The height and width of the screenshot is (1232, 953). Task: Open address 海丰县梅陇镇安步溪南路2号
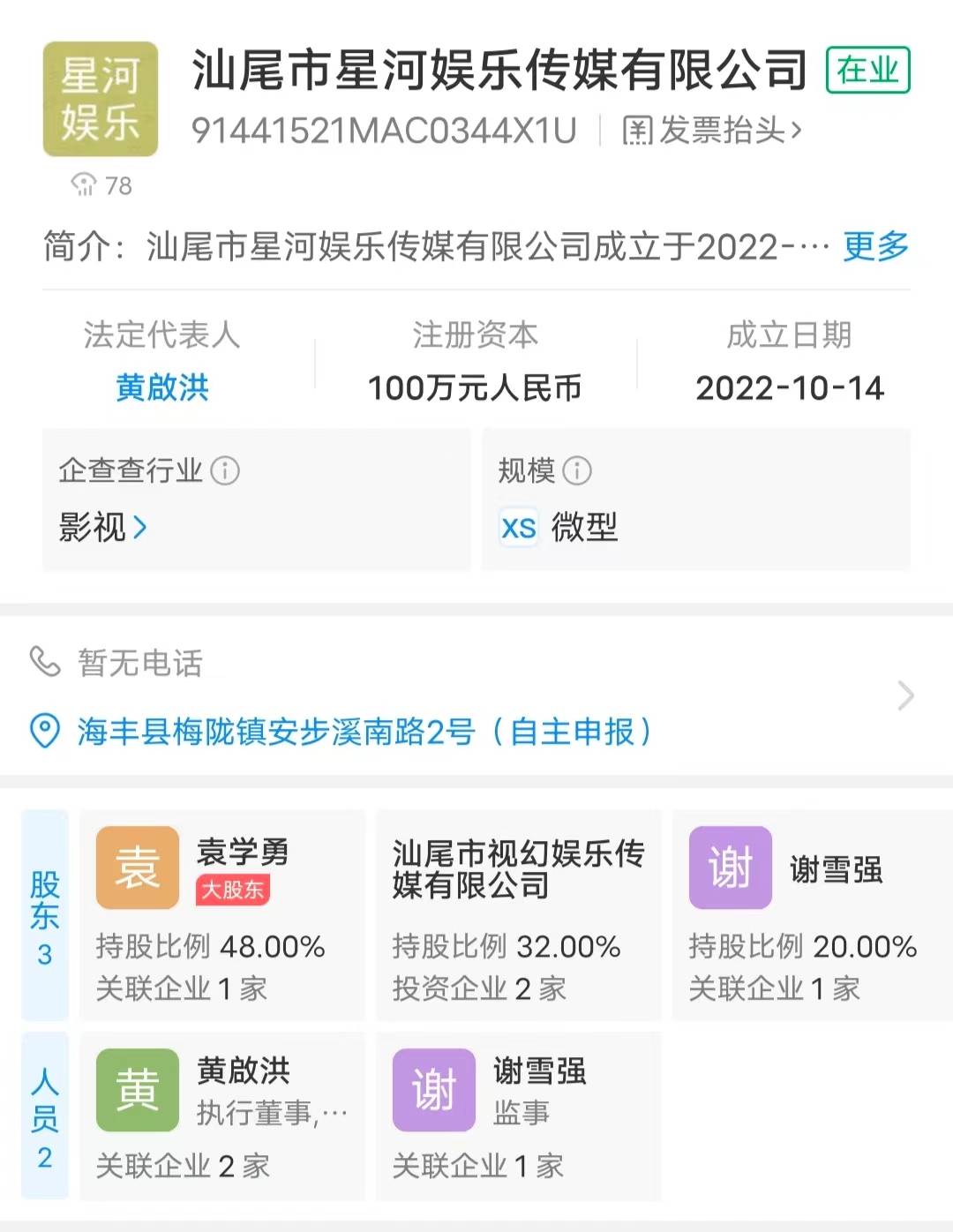pos(364,732)
